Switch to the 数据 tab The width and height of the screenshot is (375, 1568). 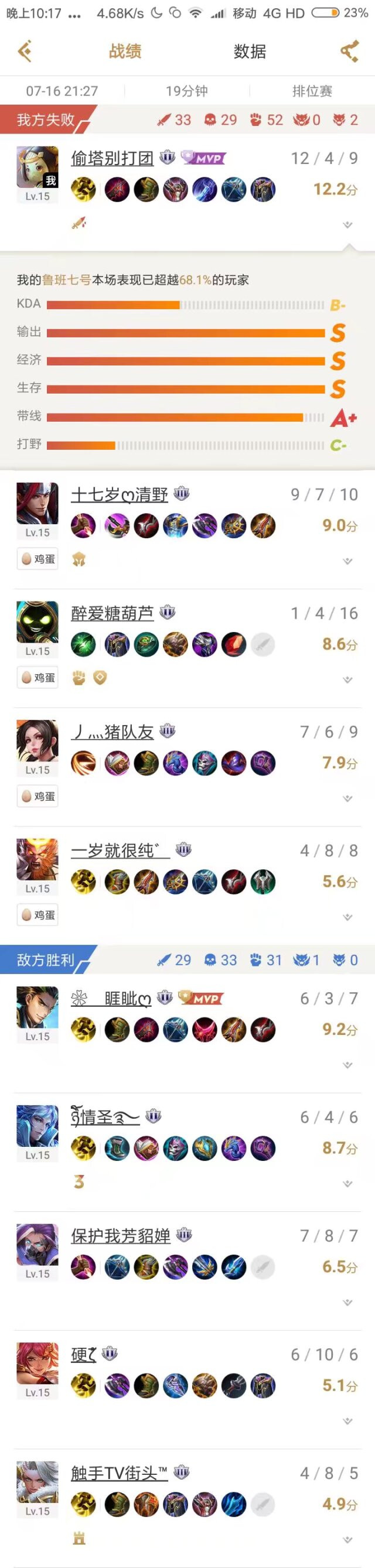point(250,52)
